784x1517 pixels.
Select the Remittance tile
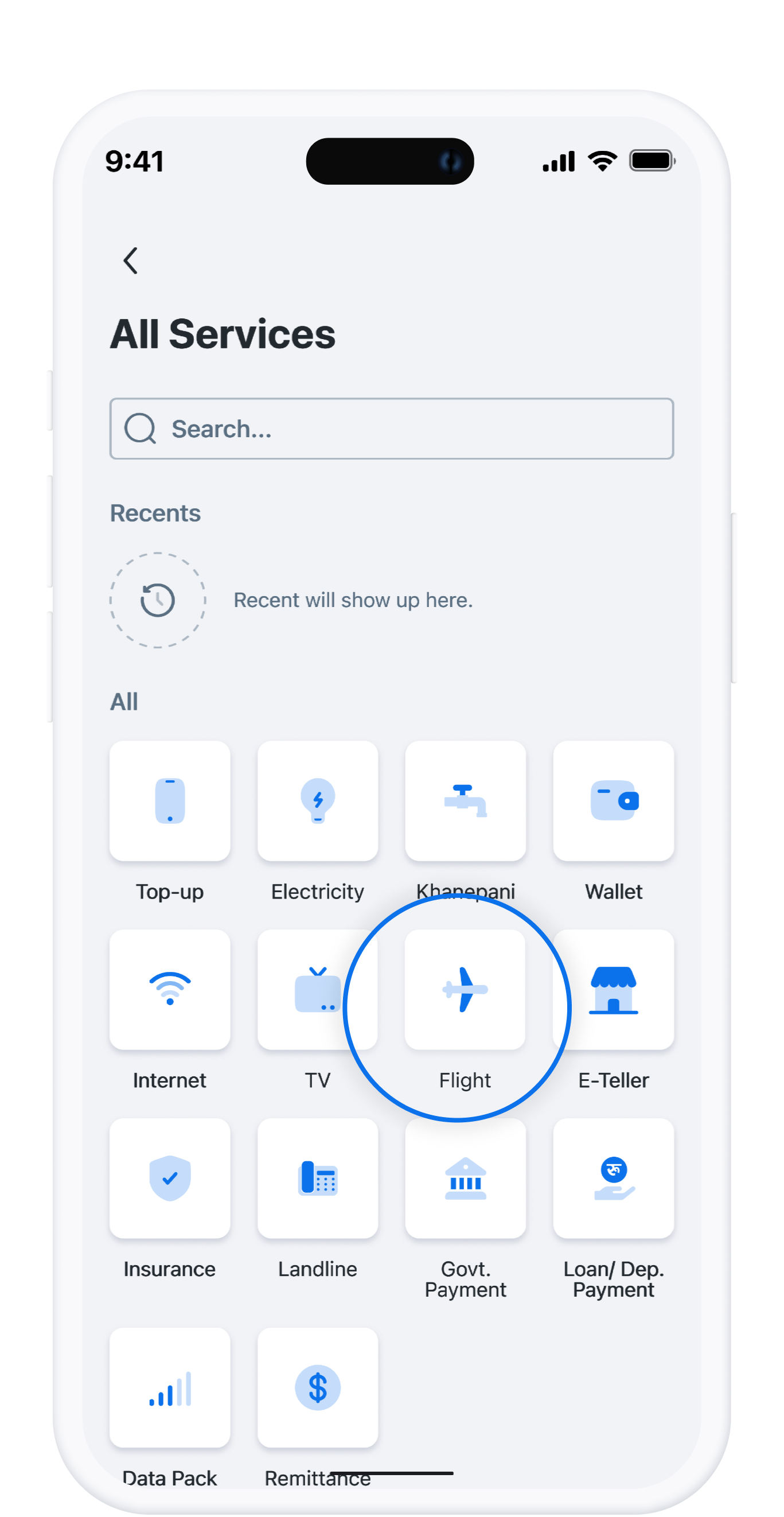[318, 1387]
